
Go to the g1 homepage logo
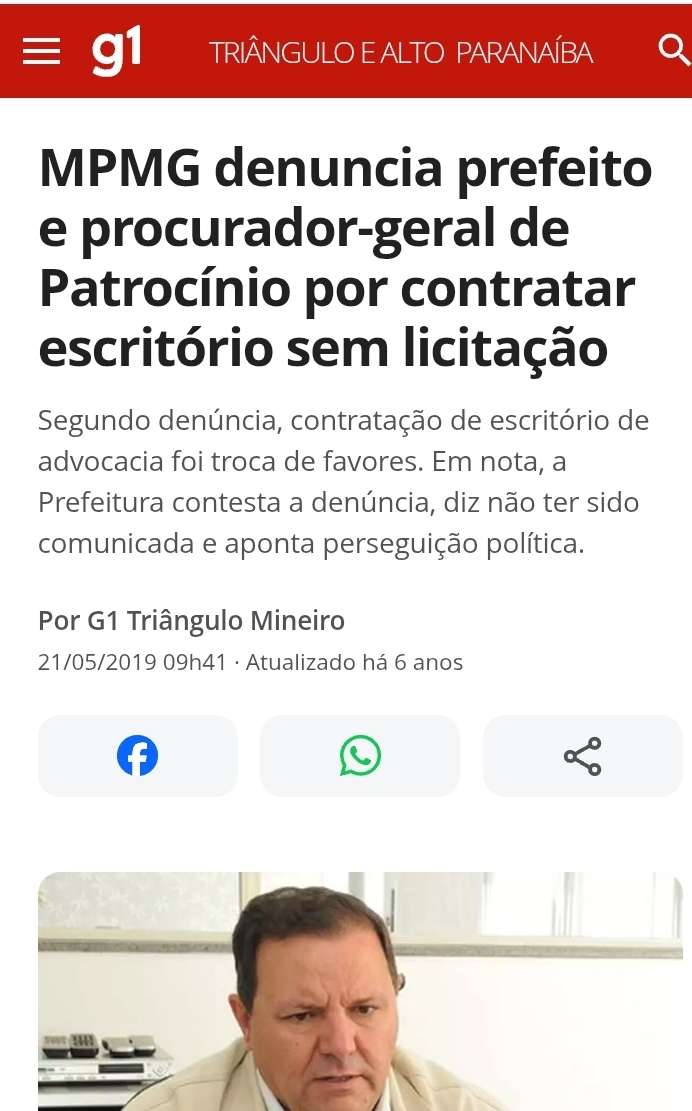pos(116,52)
